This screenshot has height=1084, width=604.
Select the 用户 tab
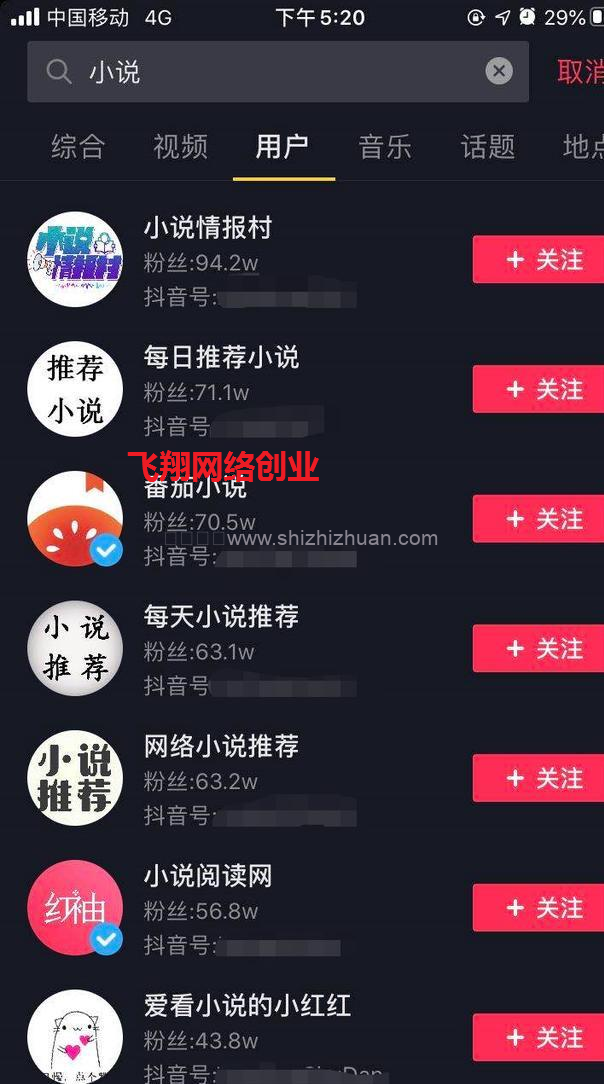point(283,147)
